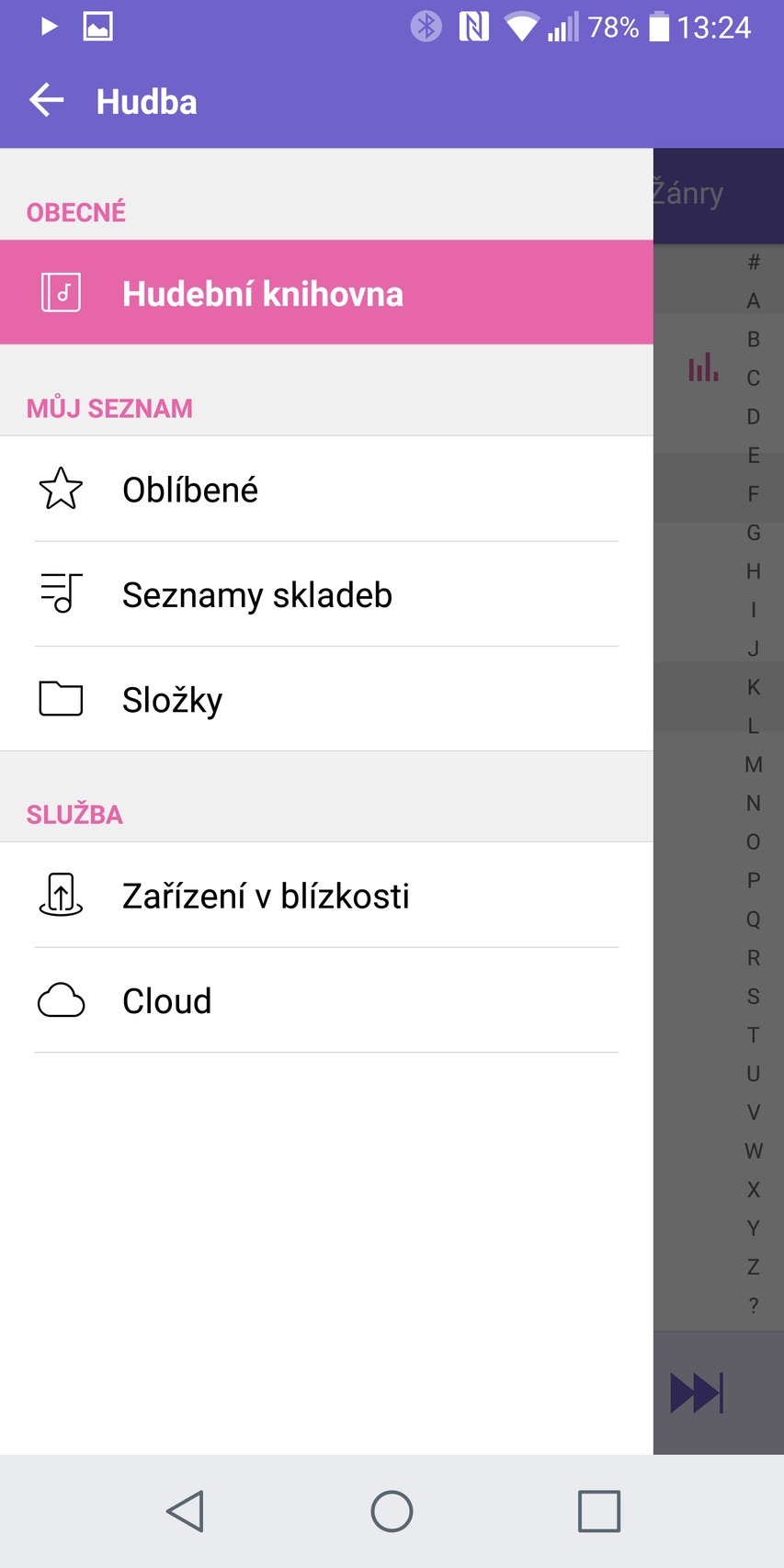Tap the Wi-Fi status icon

(x=519, y=27)
